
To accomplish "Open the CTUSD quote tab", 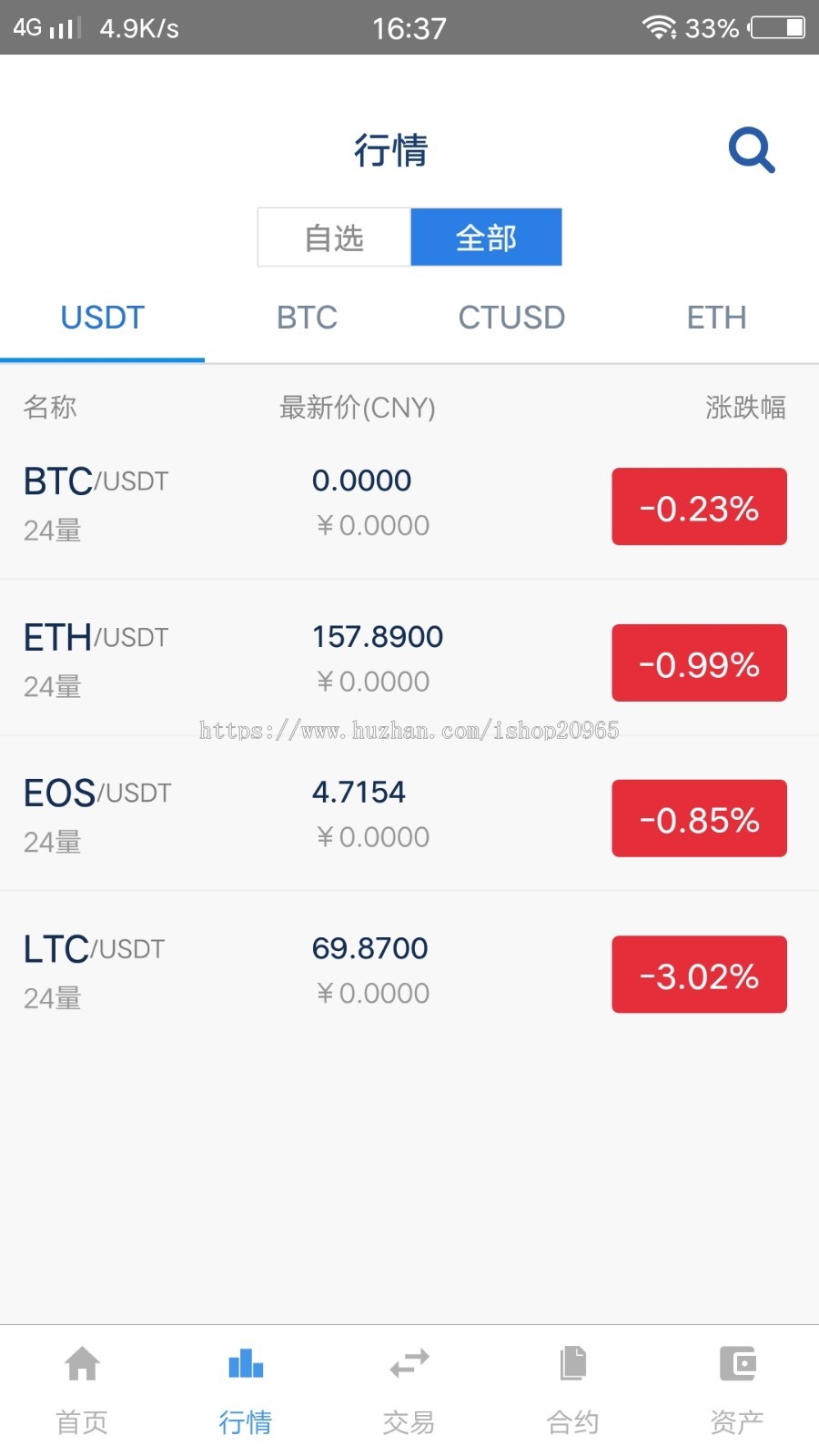I will pyautogui.click(x=511, y=318).
